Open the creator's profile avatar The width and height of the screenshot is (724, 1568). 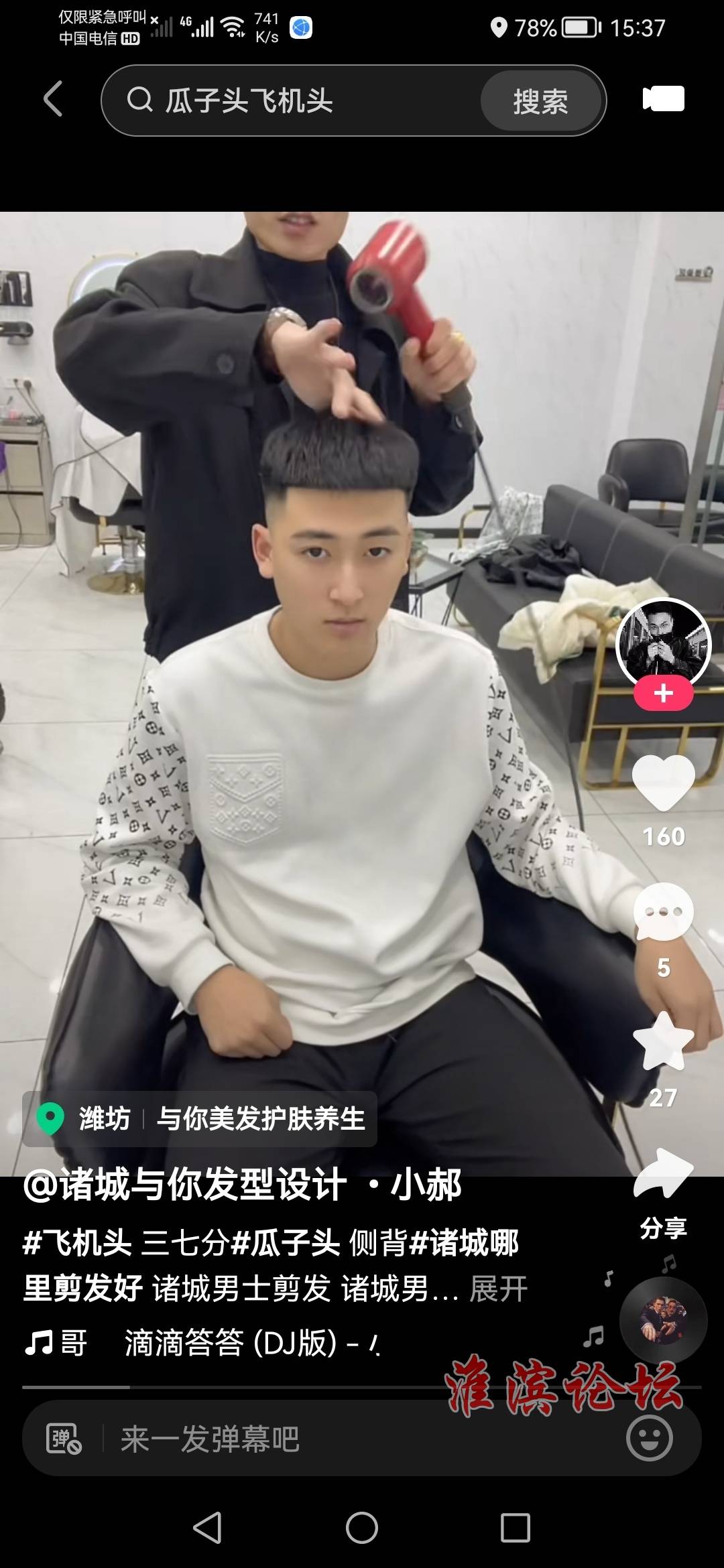pos(663,643)
